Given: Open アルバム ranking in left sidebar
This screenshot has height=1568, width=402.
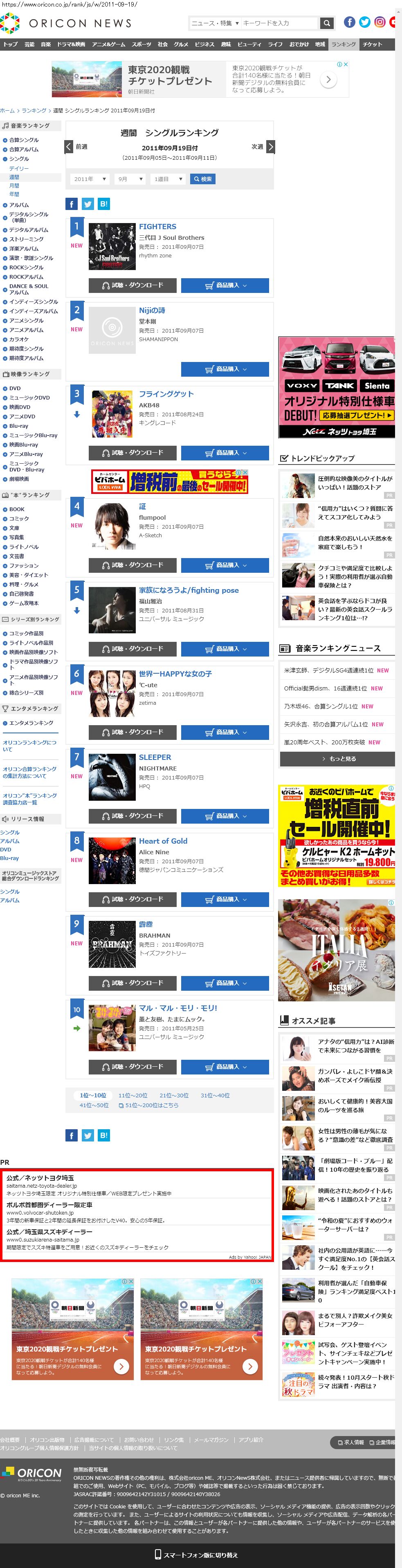Looking at the screenshot, I should 19,205.
